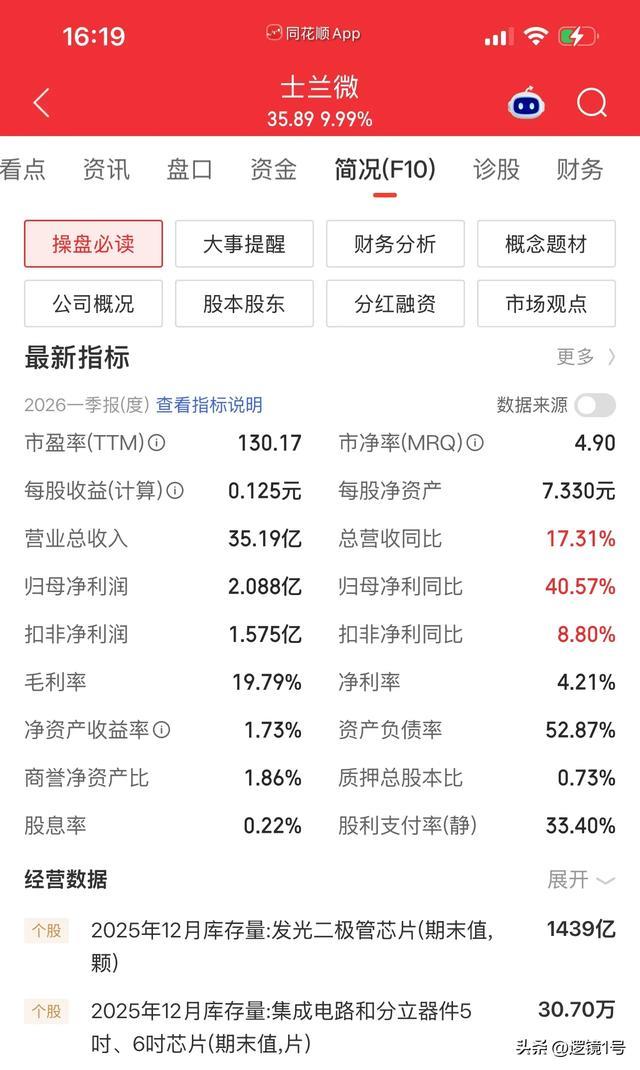Open 概念题材 section
The width and height of the screenshot is (640, 1070).
(x=547, y=244)
